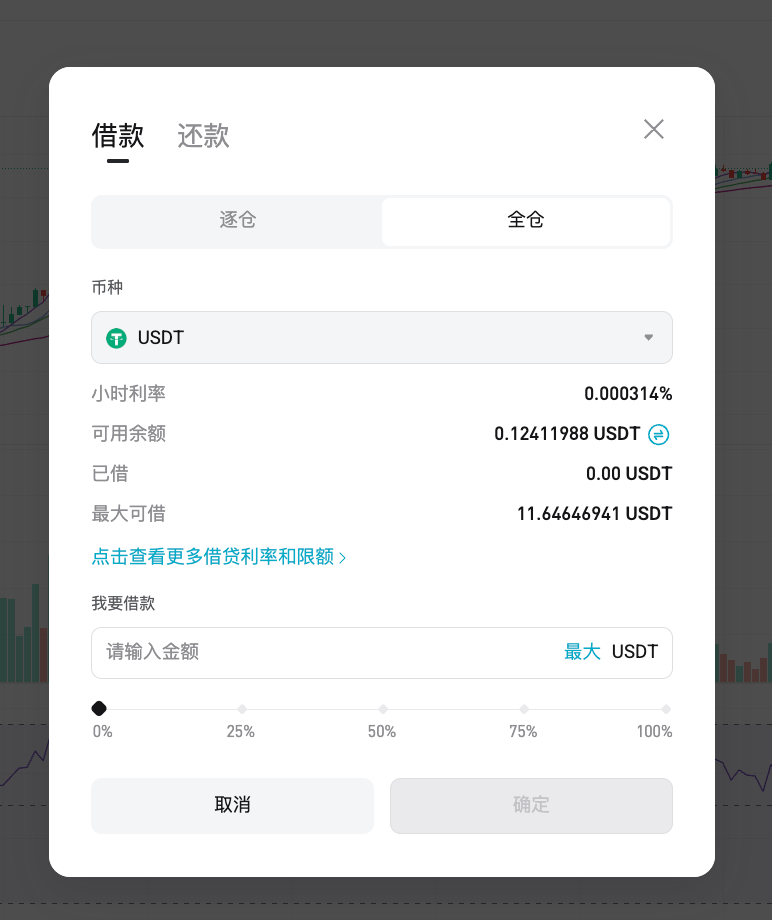Click the 请输入金额 amount input field
The image size is (772, 920).
pos(300,651)
